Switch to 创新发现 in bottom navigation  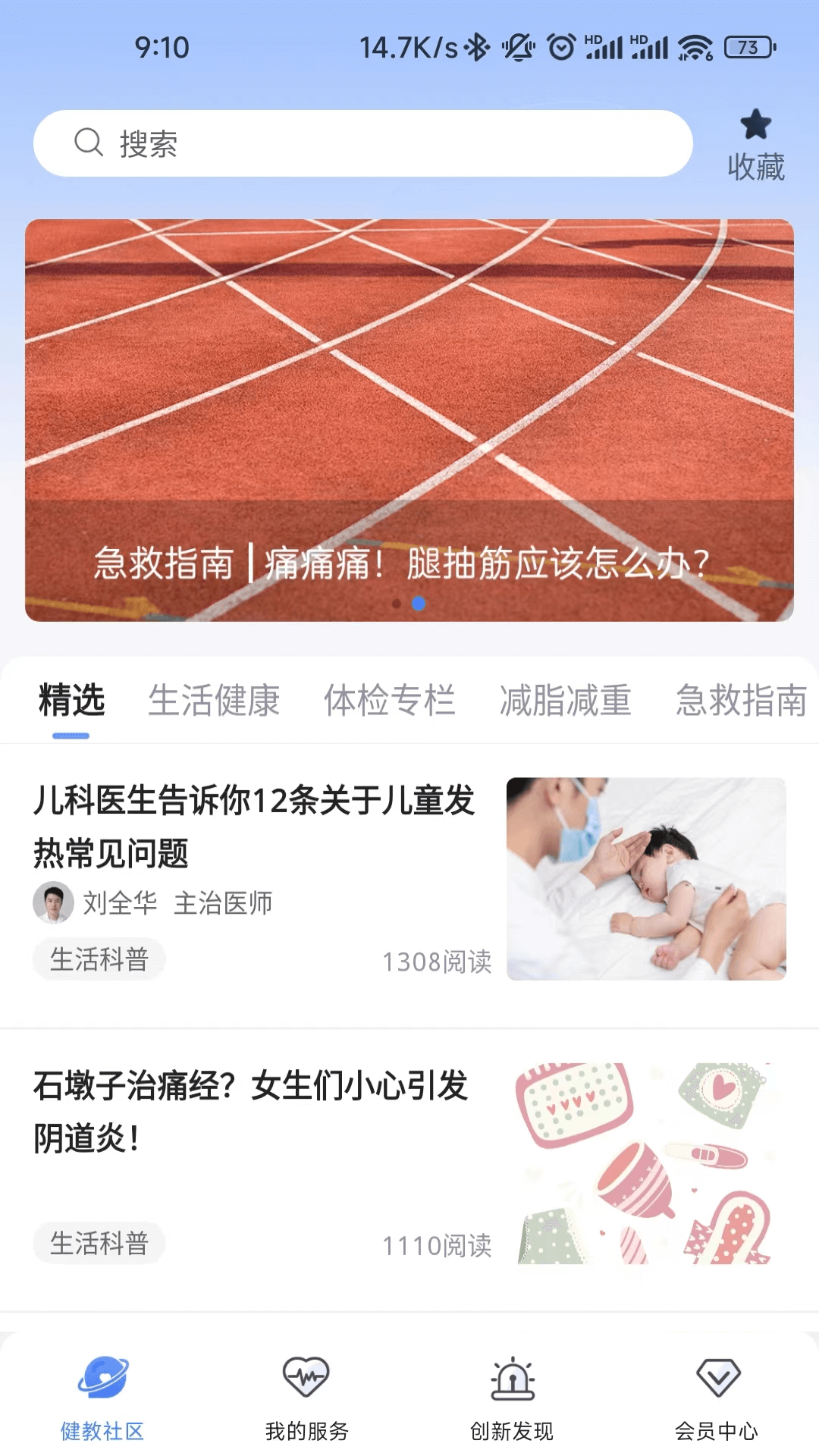click(512, 1397)
